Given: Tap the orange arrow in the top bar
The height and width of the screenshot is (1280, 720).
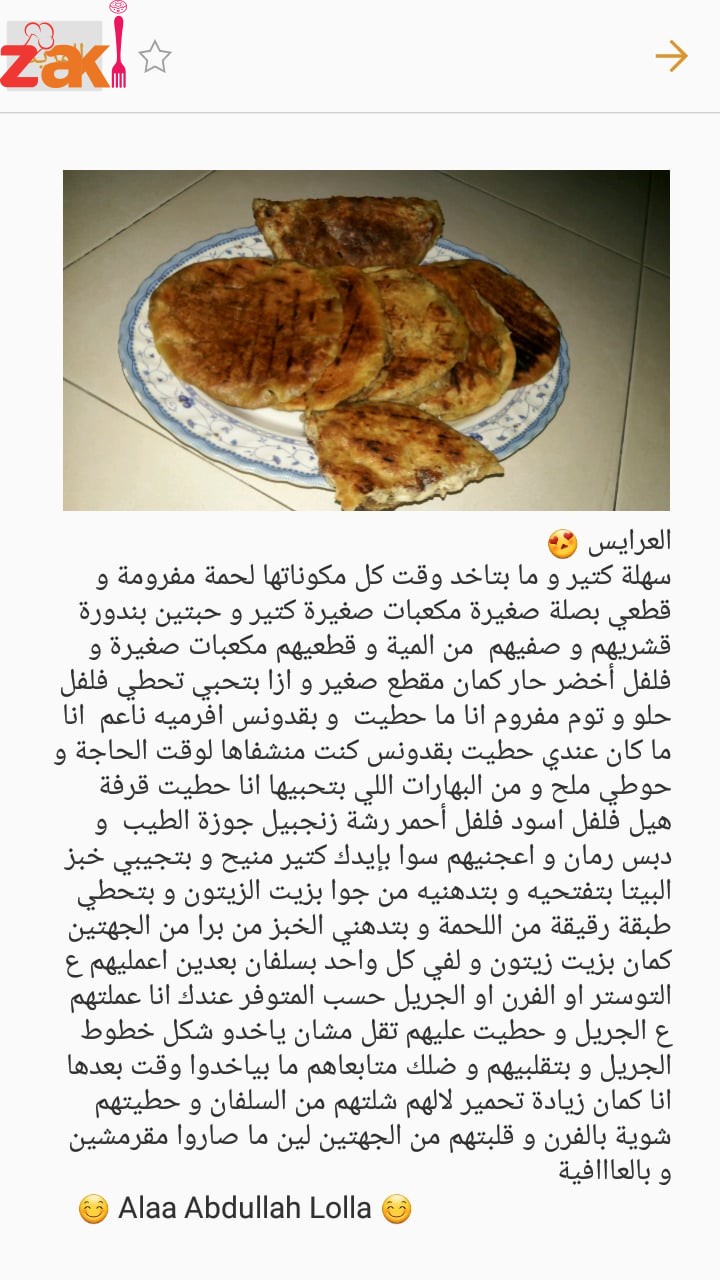Looking at the screenshot, I should click(x=671, y=56).
